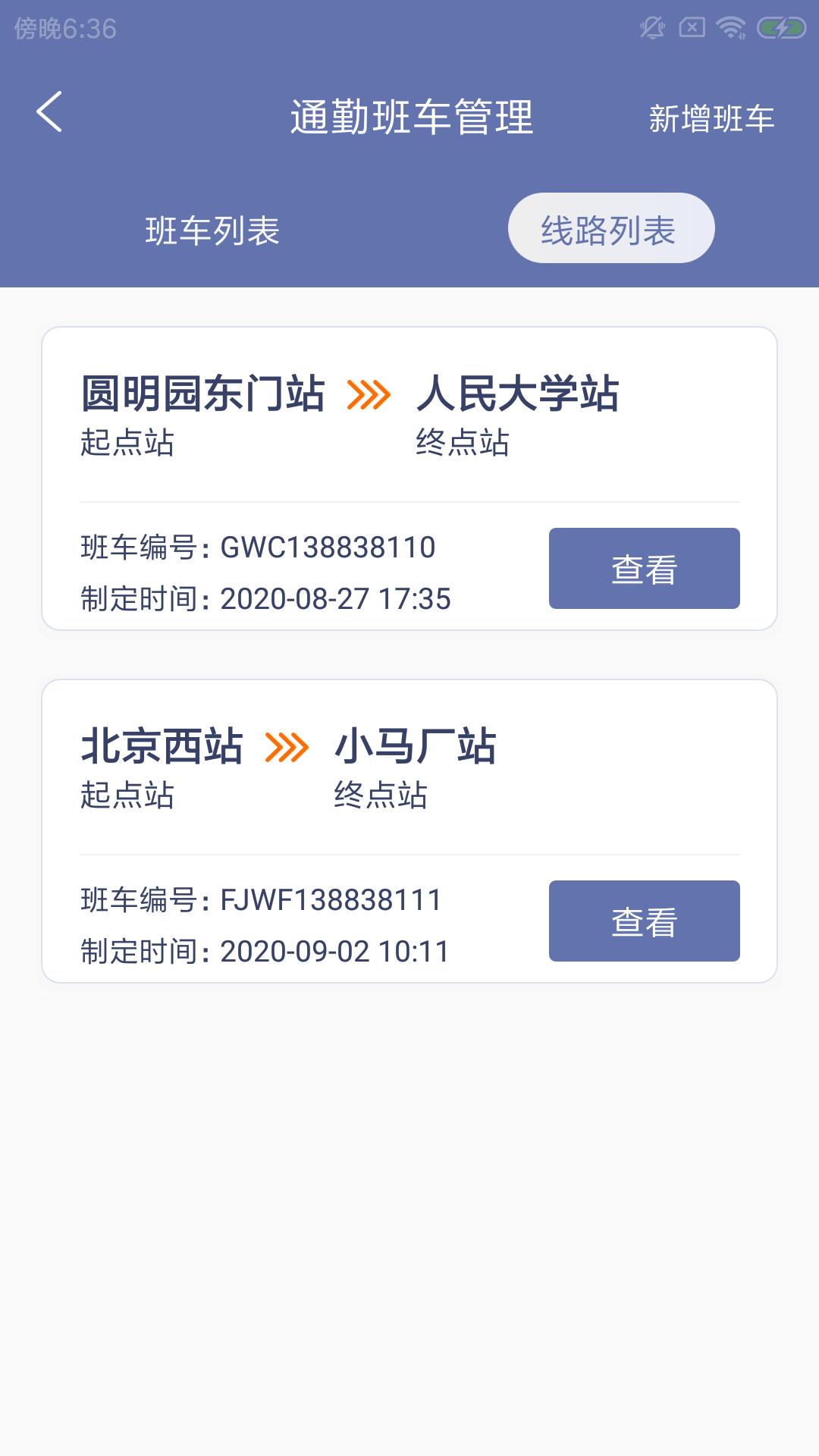Tap 查看 on shuttle GWC138838110
Image resolution: width=819 pixels, height=1456 pixels.
pos(644,568)
